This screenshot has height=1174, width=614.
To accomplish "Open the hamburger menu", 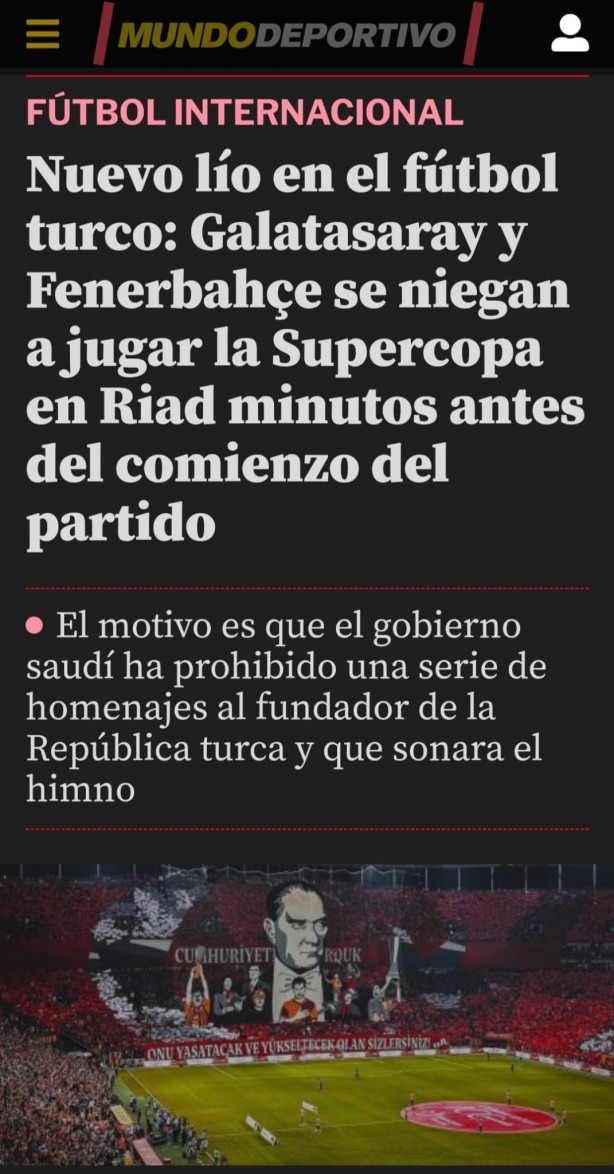I will (x=42, y=34).
